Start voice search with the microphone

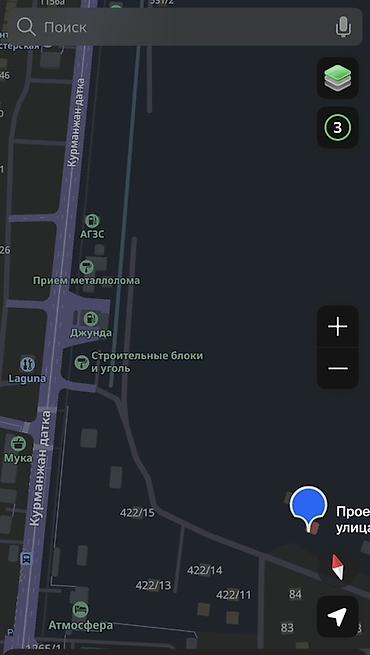click(x=343, y=27)
